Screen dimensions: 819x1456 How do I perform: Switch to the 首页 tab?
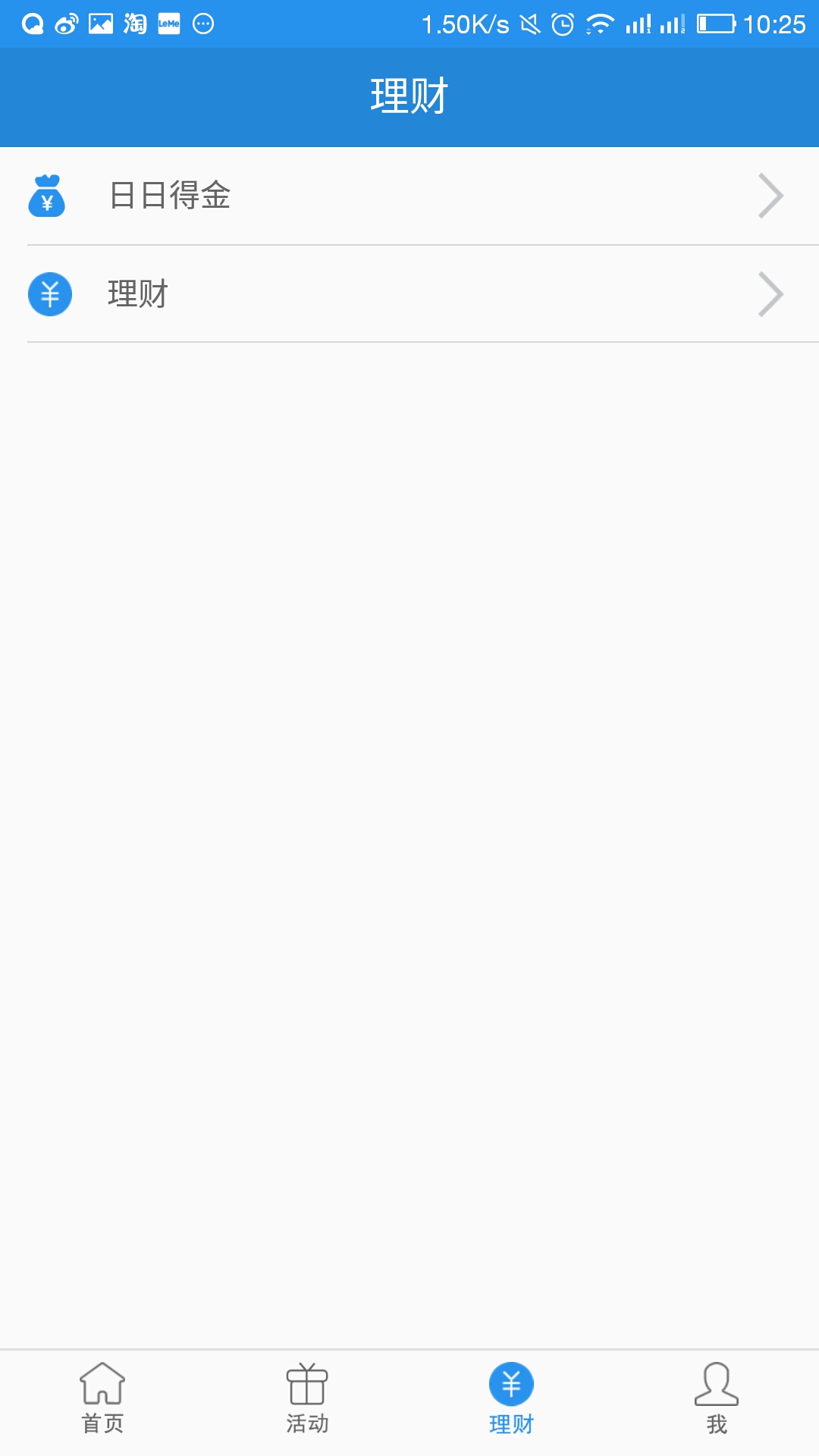click(x=102, y=1398)
